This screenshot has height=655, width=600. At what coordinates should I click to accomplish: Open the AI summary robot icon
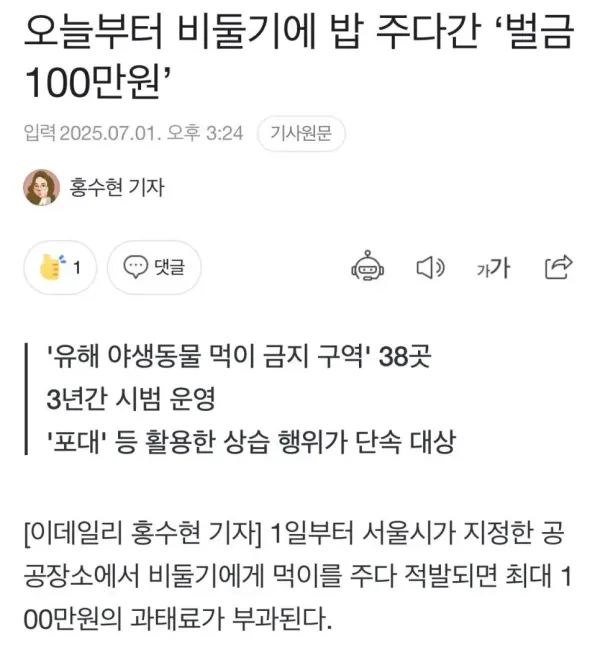[x=367, y=267]
